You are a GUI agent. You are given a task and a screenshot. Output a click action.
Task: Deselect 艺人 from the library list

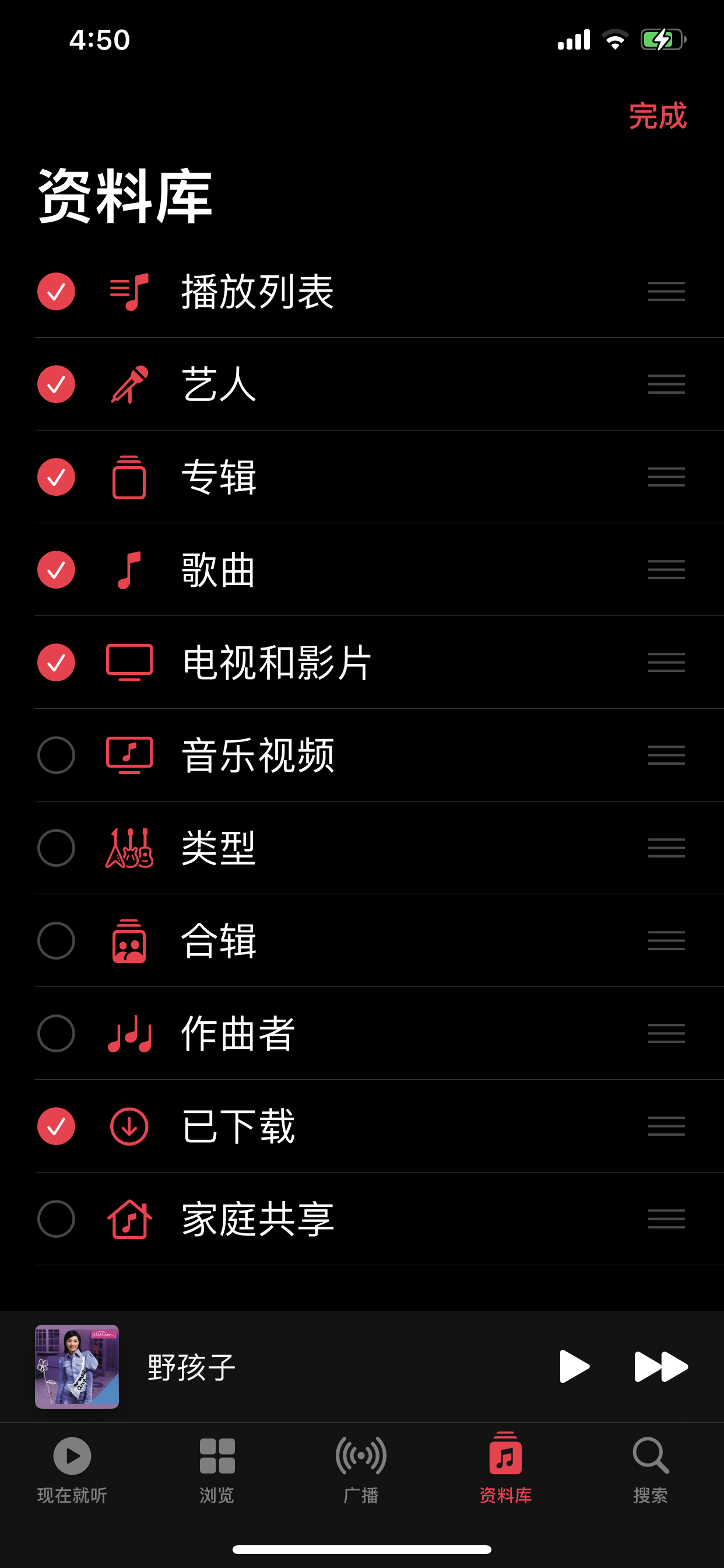56,384
